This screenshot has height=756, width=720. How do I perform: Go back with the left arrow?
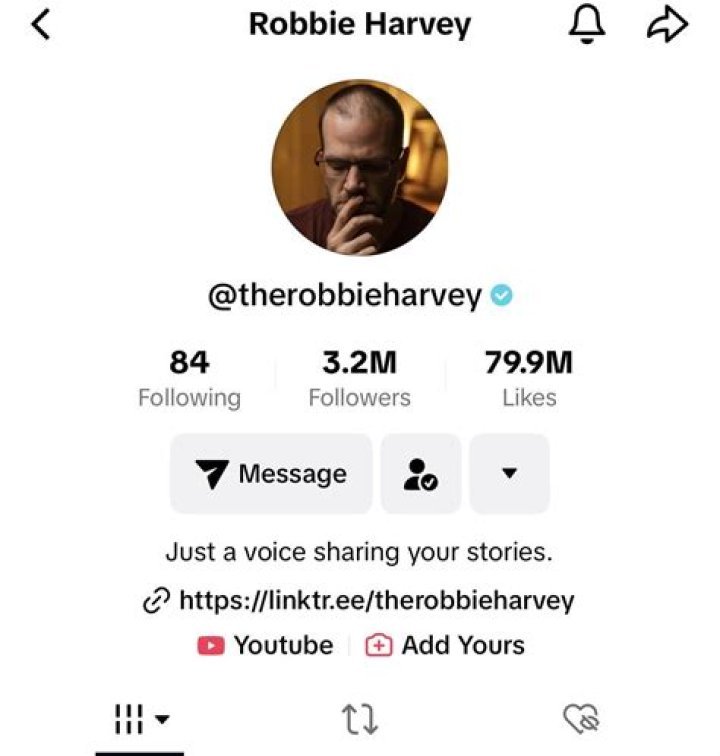(x=42, y=24)
